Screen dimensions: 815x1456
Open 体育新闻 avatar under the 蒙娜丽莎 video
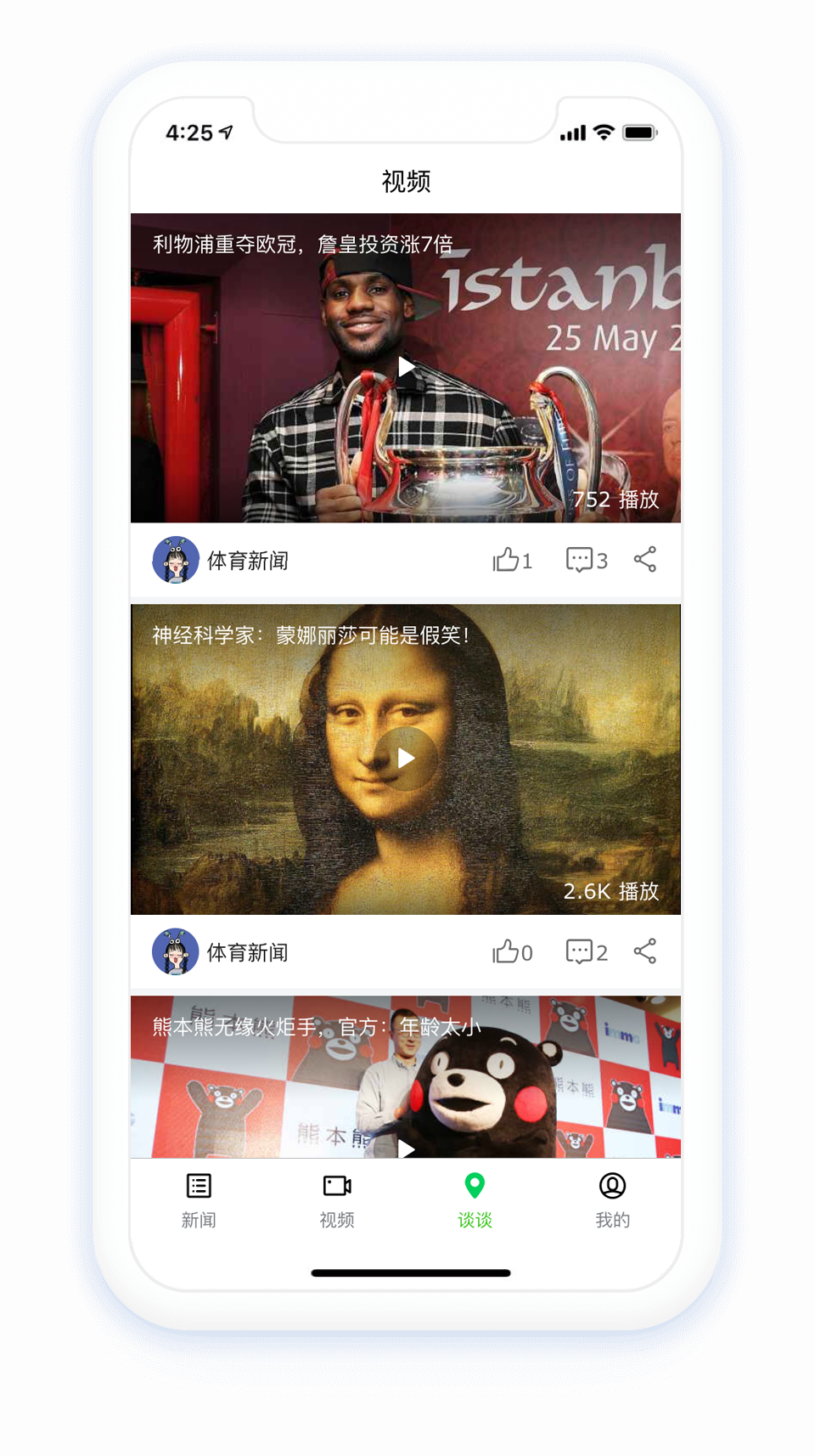pyautogui.click(x=176, y=951)
